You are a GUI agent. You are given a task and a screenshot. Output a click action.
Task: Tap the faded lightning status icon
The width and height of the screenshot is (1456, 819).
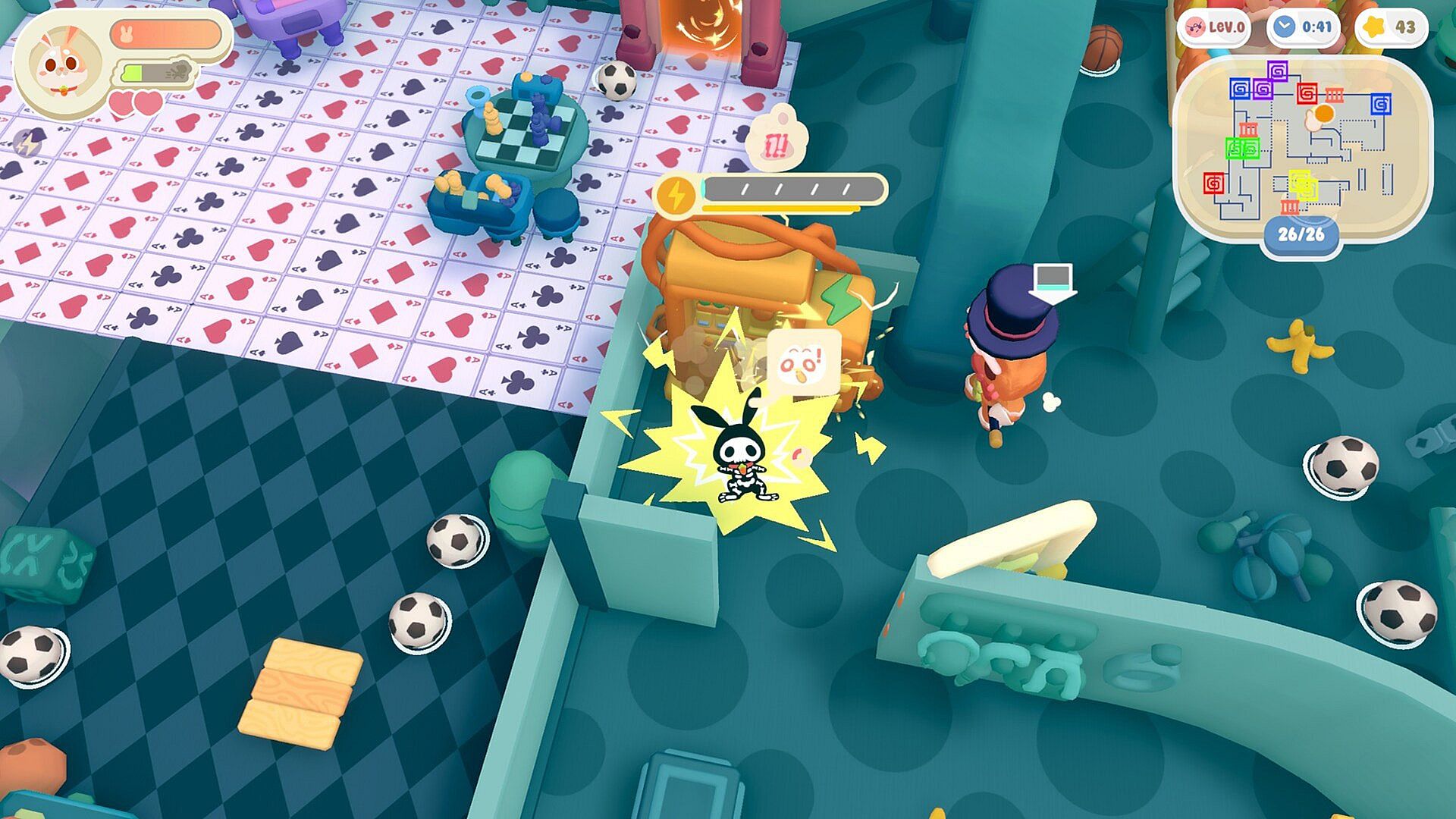click(x=28, y=143)
